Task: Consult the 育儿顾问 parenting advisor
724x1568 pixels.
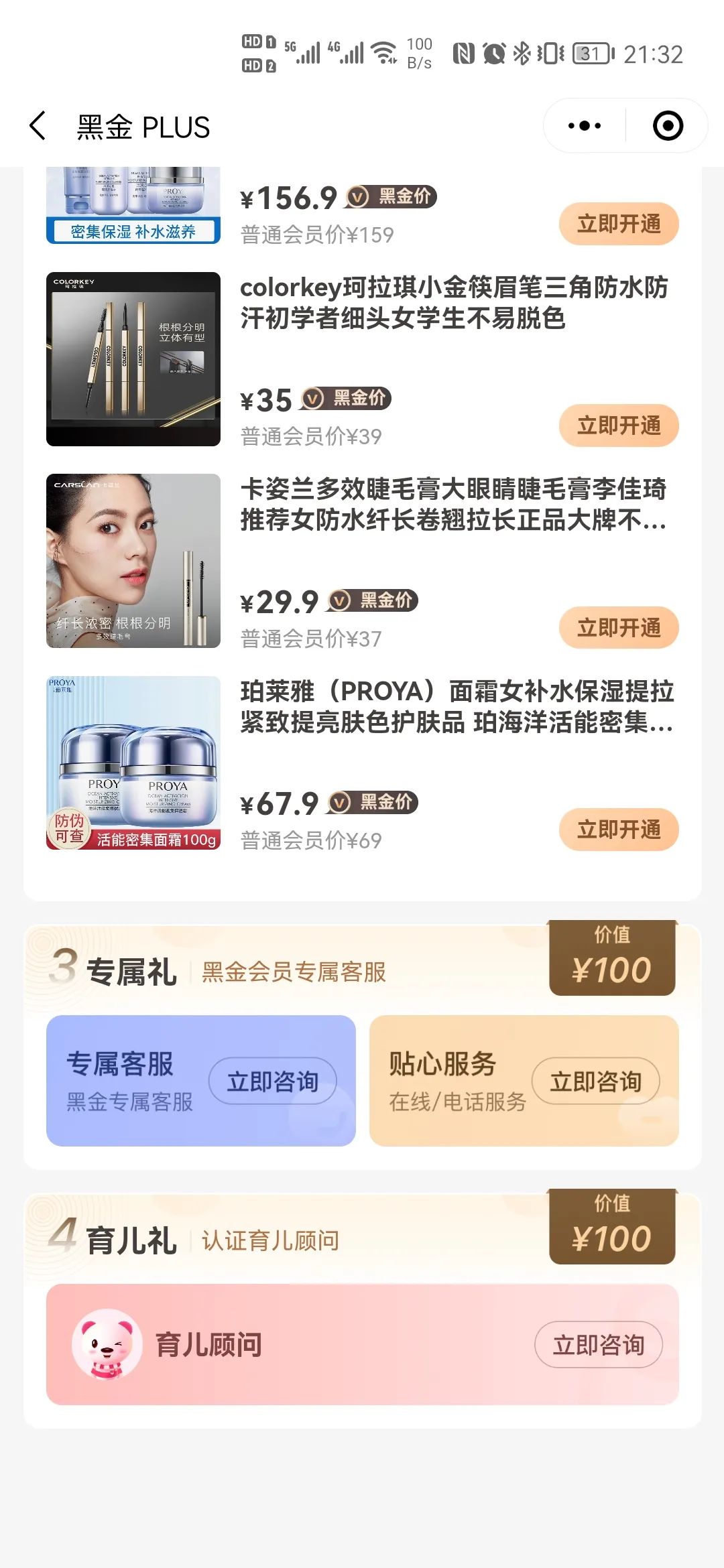Action: click(598, 1345)
